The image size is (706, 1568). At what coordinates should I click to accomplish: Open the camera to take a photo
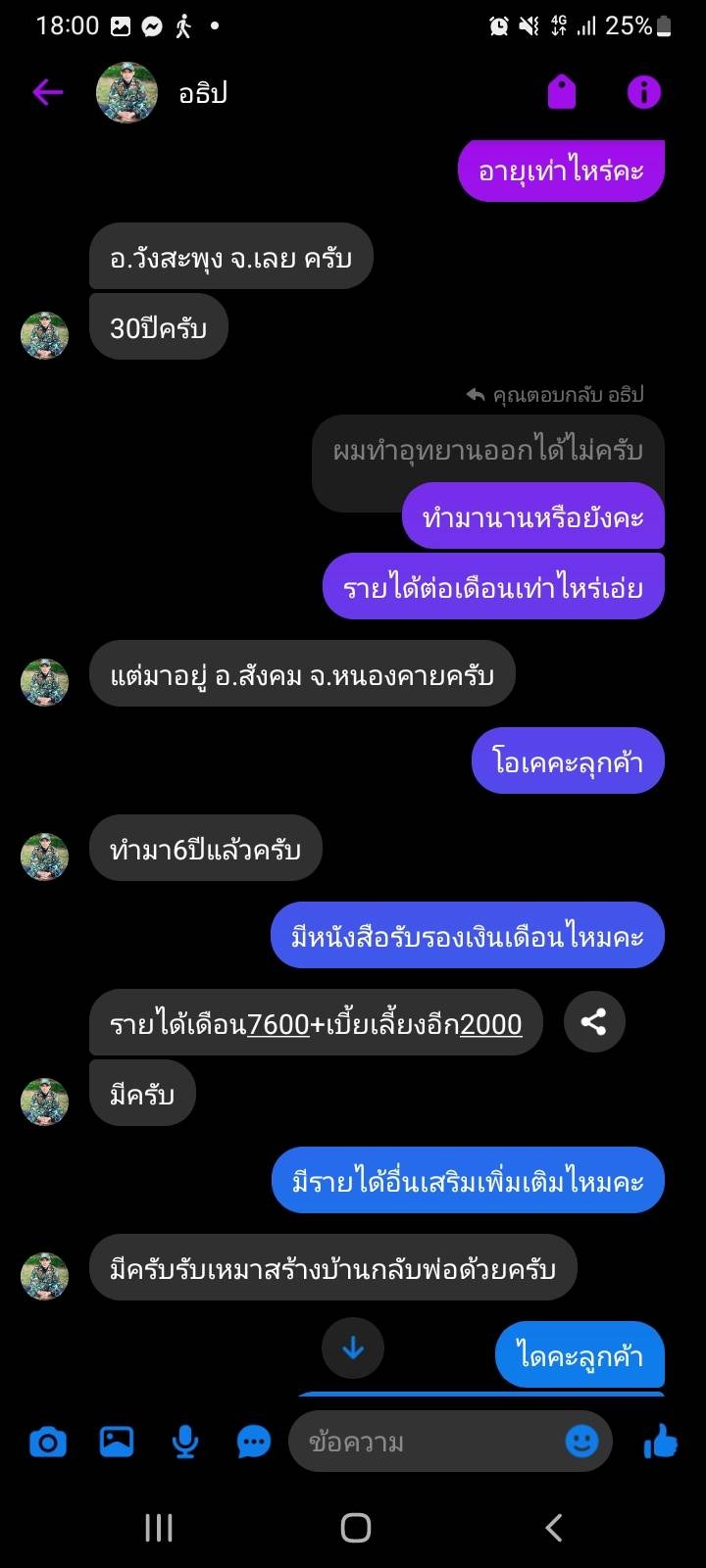(48, 1442)
